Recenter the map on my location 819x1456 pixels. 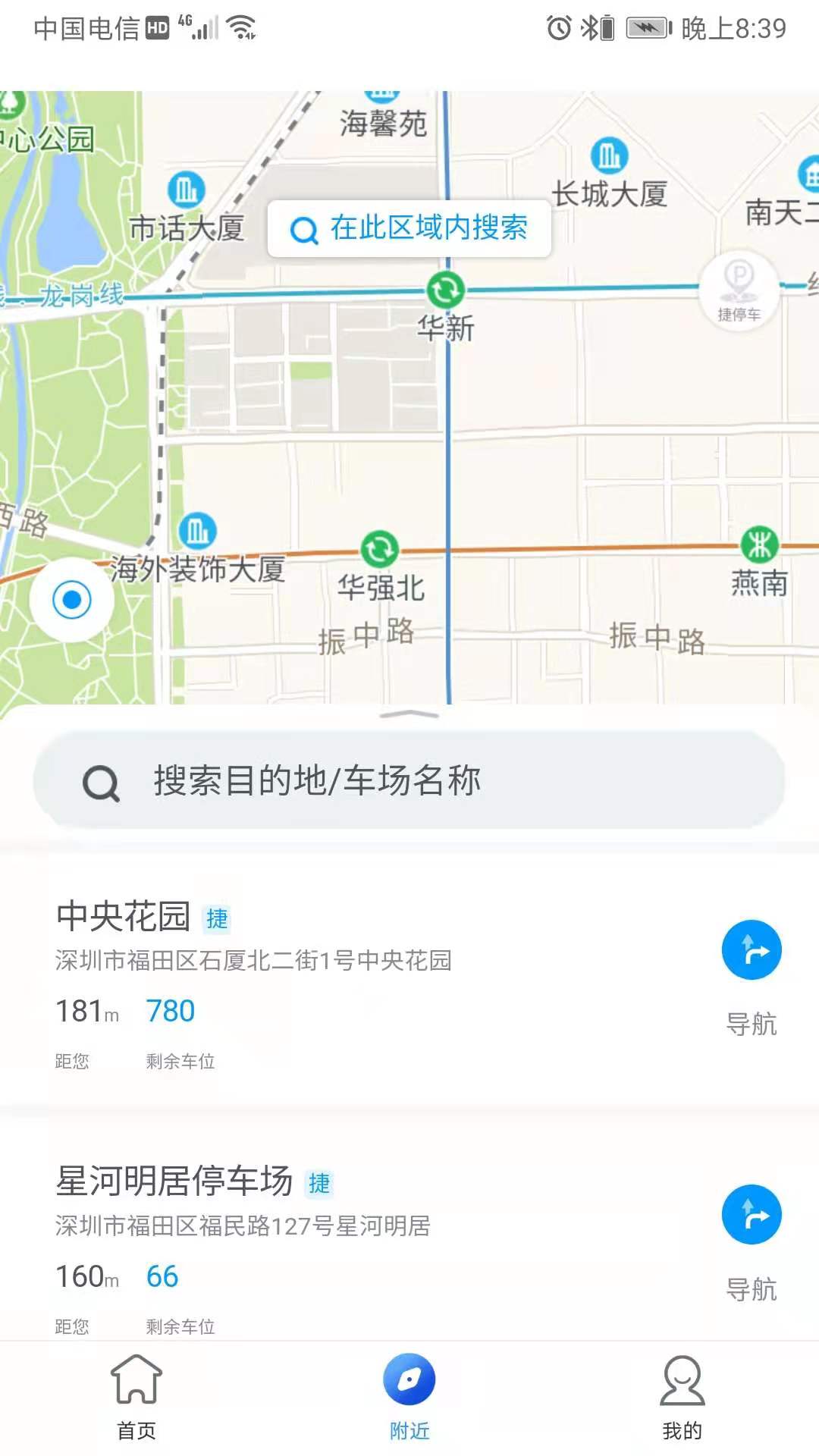coord(72,600)
